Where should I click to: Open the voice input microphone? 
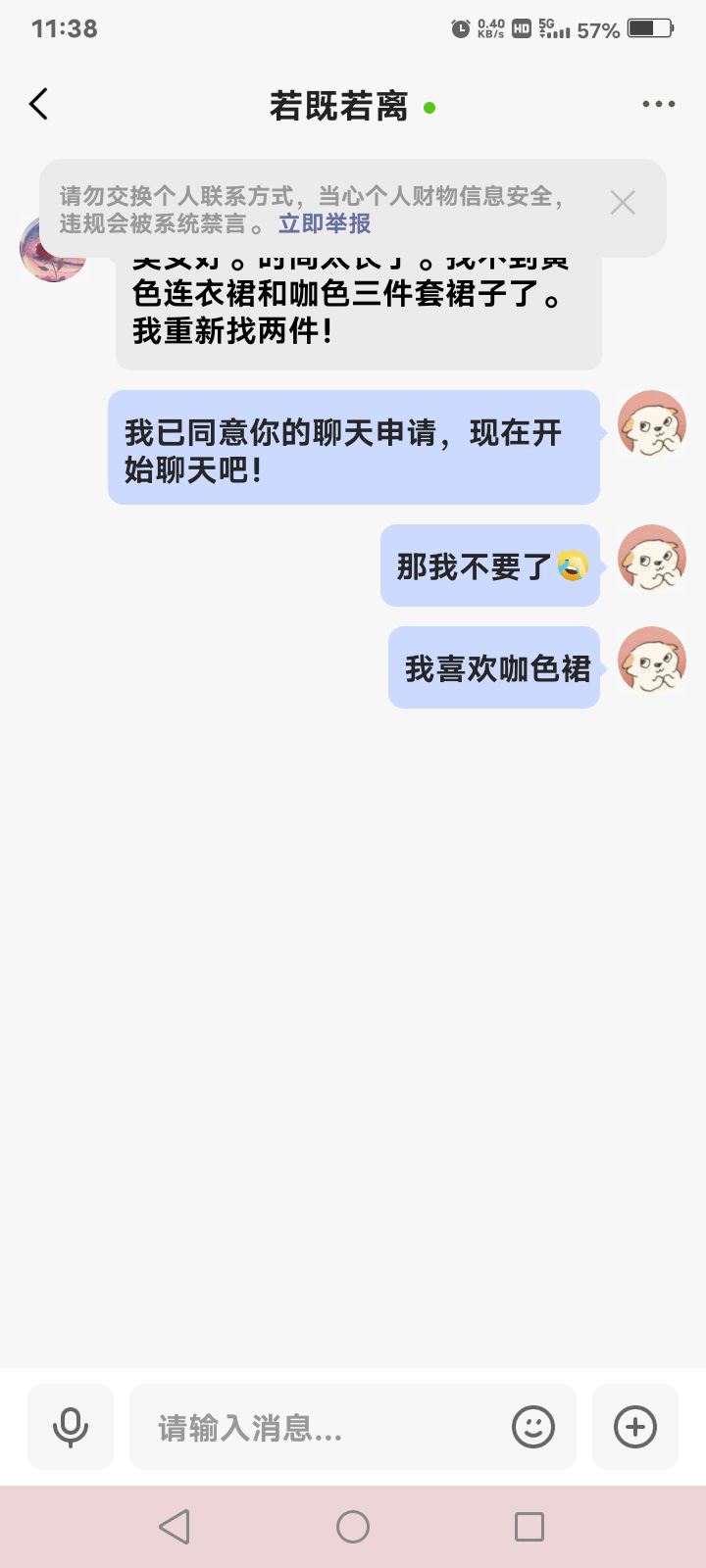coord(71,1427)
